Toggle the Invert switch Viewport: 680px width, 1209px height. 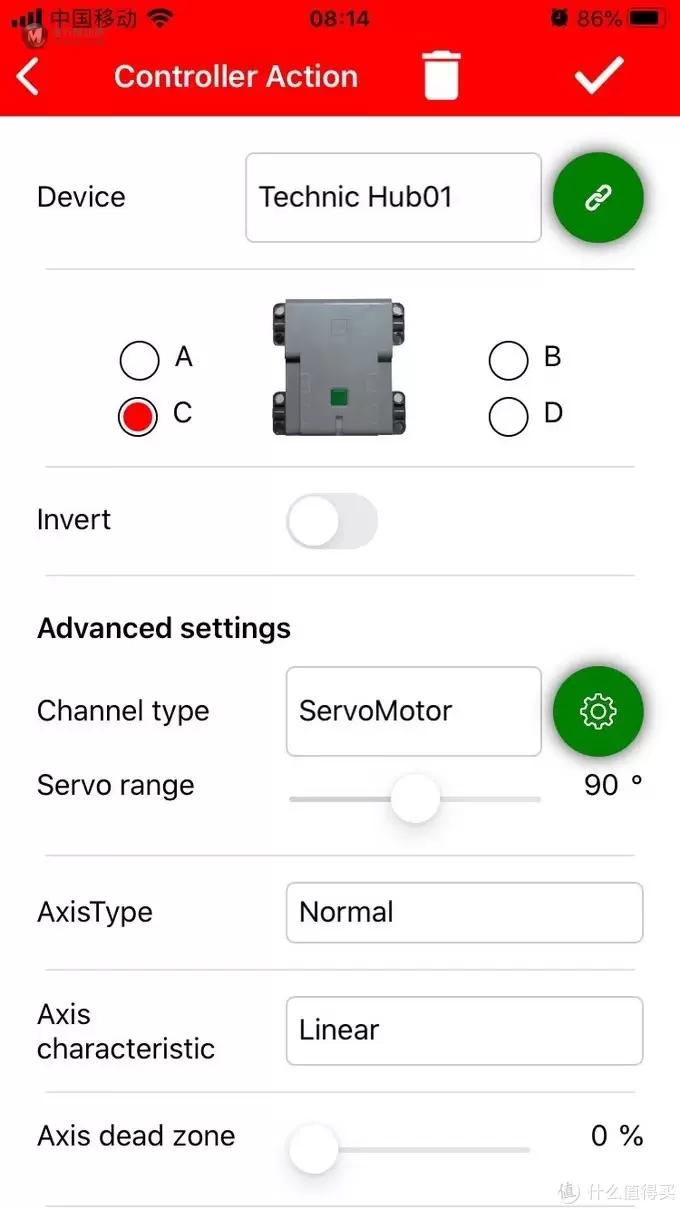pyautogui.click(x=332, y=521)
